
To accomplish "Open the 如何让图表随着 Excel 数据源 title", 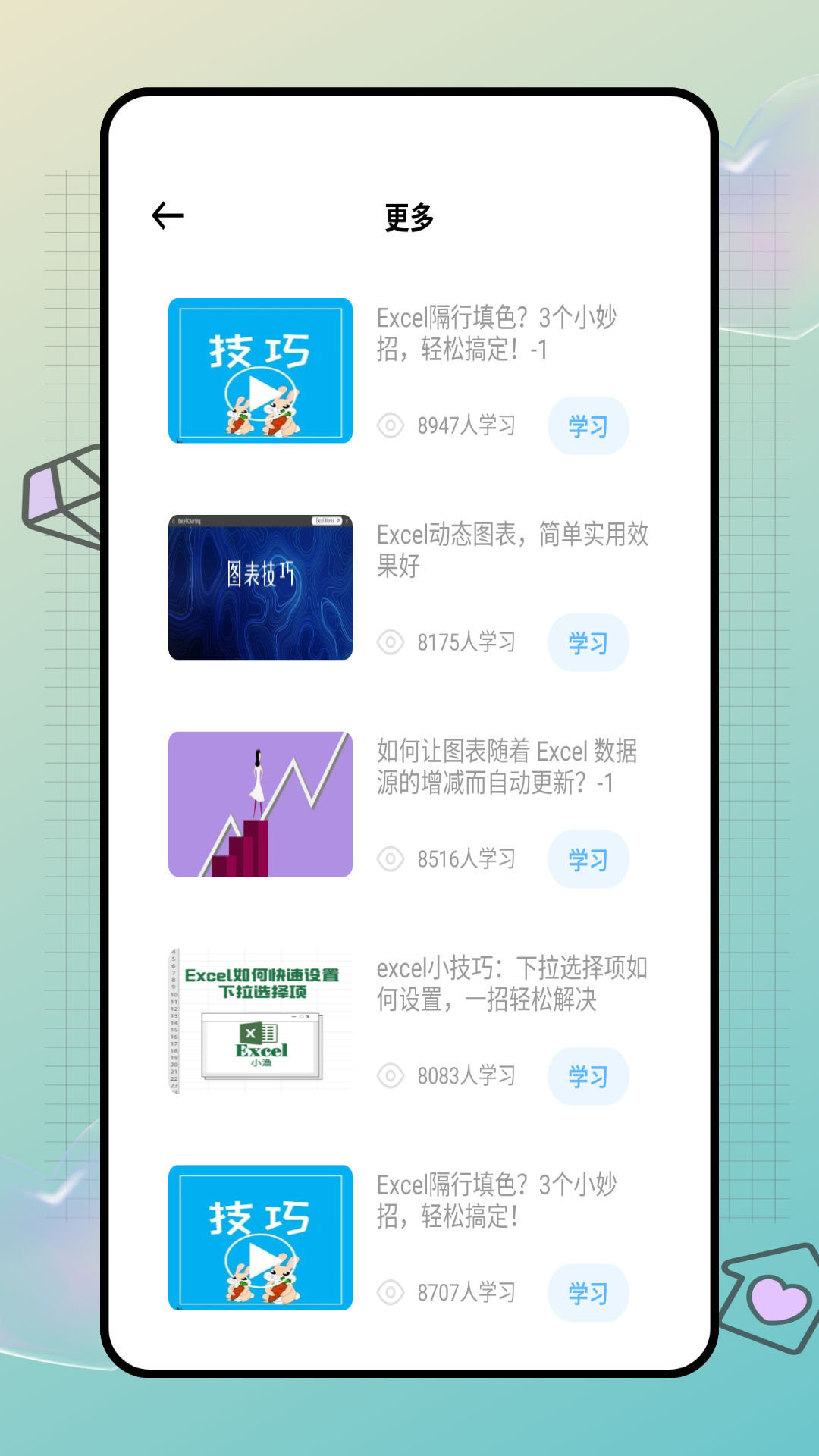I will tap(507, 767).
